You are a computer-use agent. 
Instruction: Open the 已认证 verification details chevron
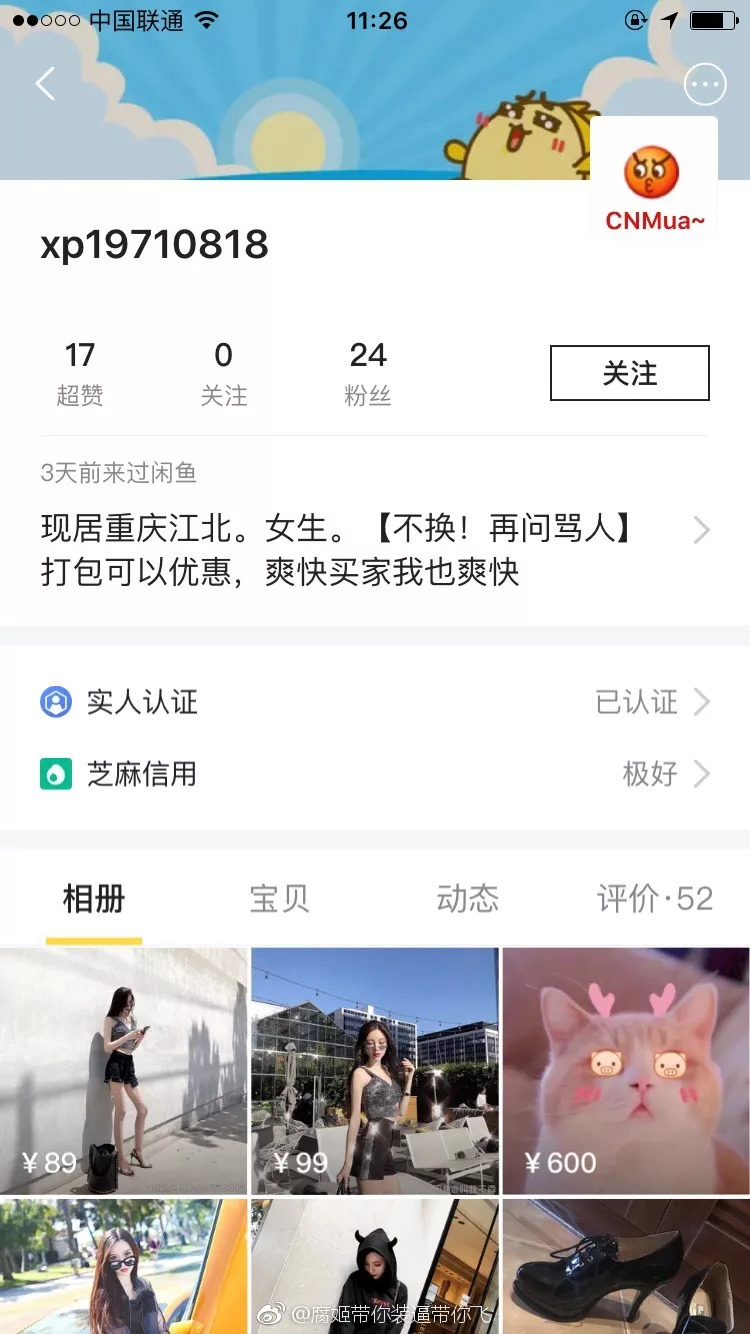pos(703,702)
